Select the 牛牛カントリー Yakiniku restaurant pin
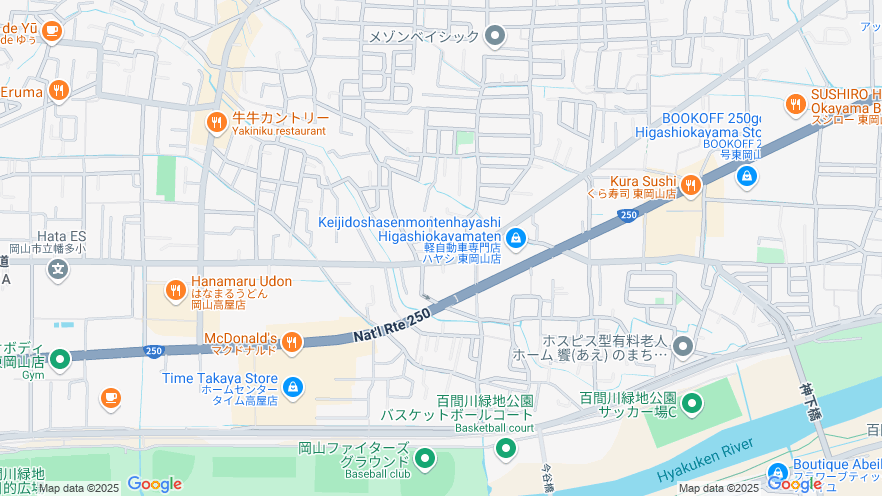 (215, 123)
